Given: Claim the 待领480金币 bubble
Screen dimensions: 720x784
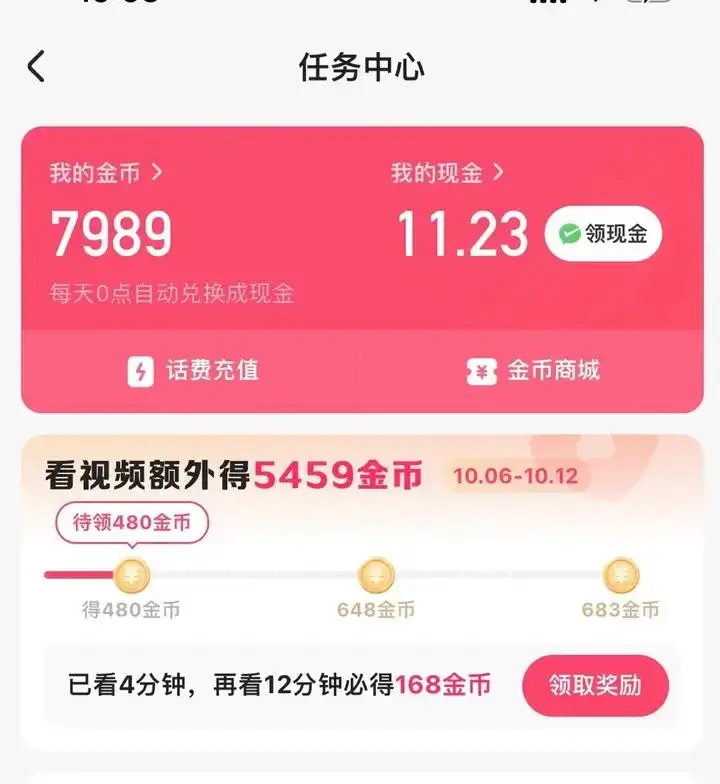Looking at the screenshot, I should click(x=131, y=523).
